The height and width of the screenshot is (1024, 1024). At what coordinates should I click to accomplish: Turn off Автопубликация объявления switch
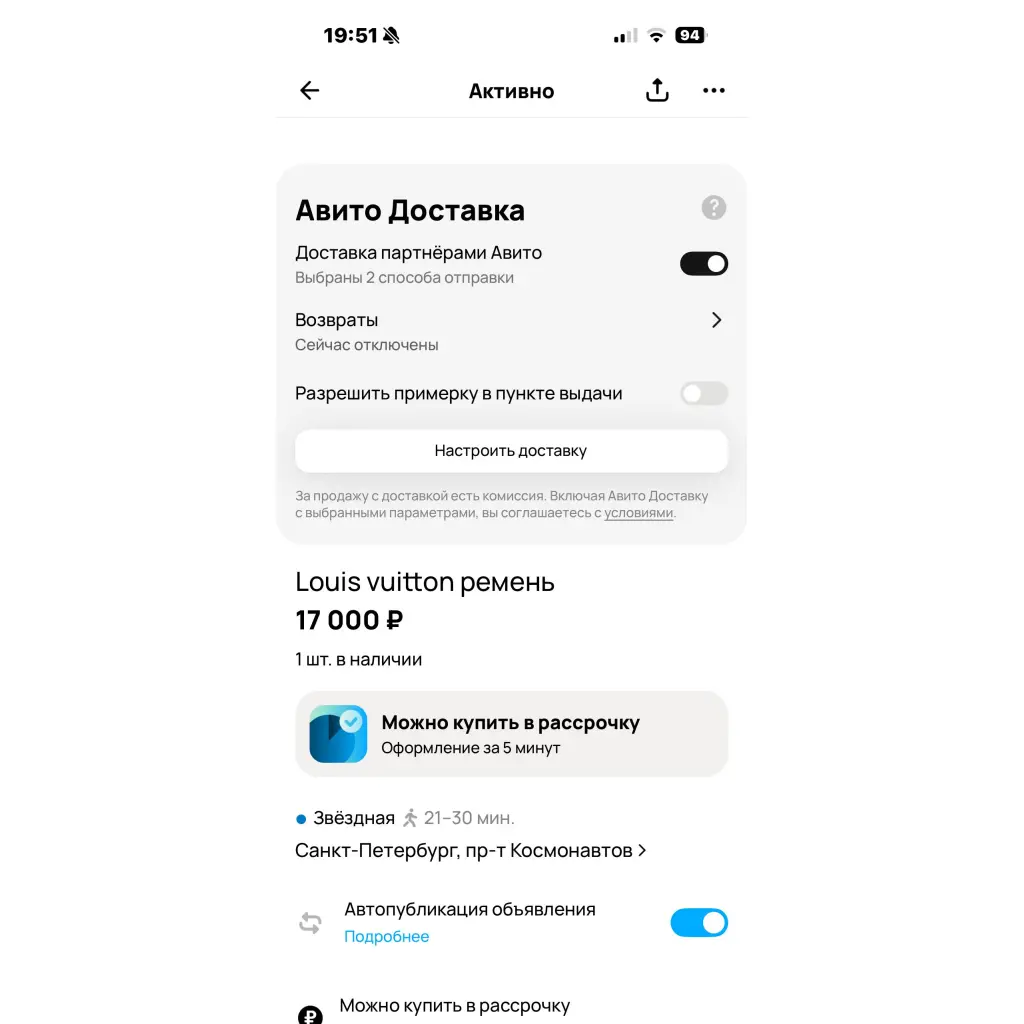coord(699,923)
